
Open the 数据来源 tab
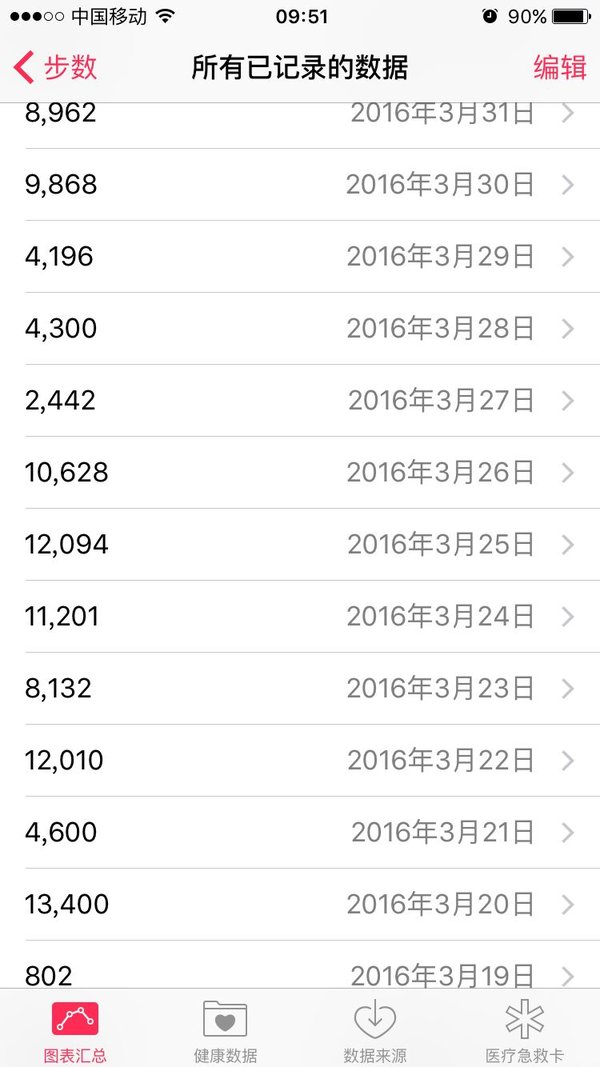point(375,1029)
